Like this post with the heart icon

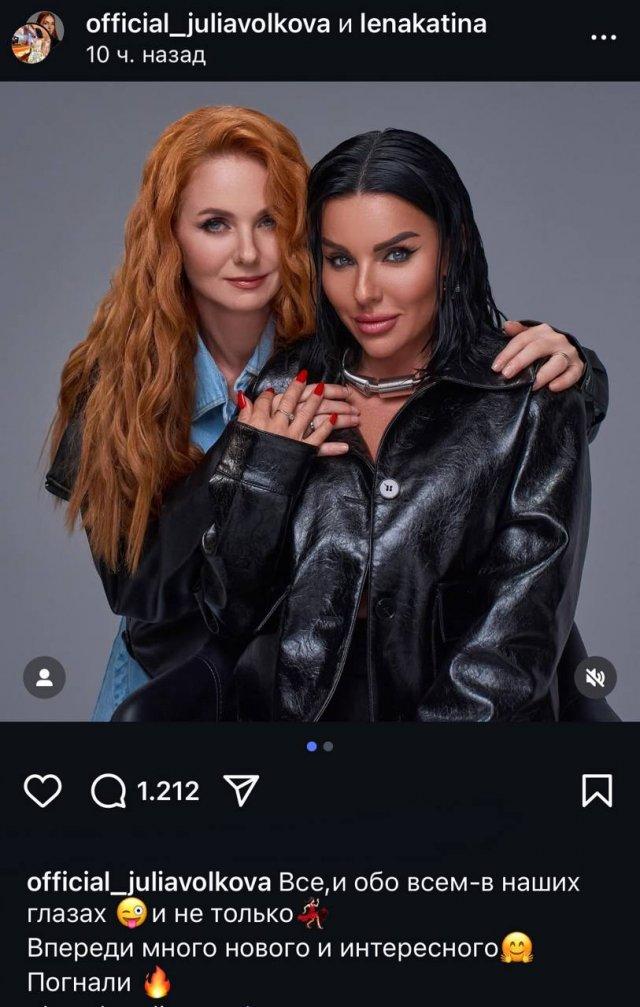(42, 792)
